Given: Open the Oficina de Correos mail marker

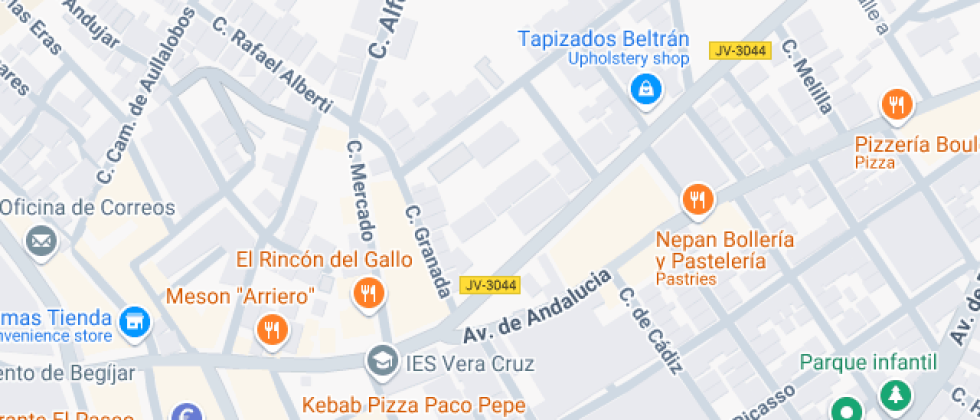Looking at the screenshot, I should point(41,241).
